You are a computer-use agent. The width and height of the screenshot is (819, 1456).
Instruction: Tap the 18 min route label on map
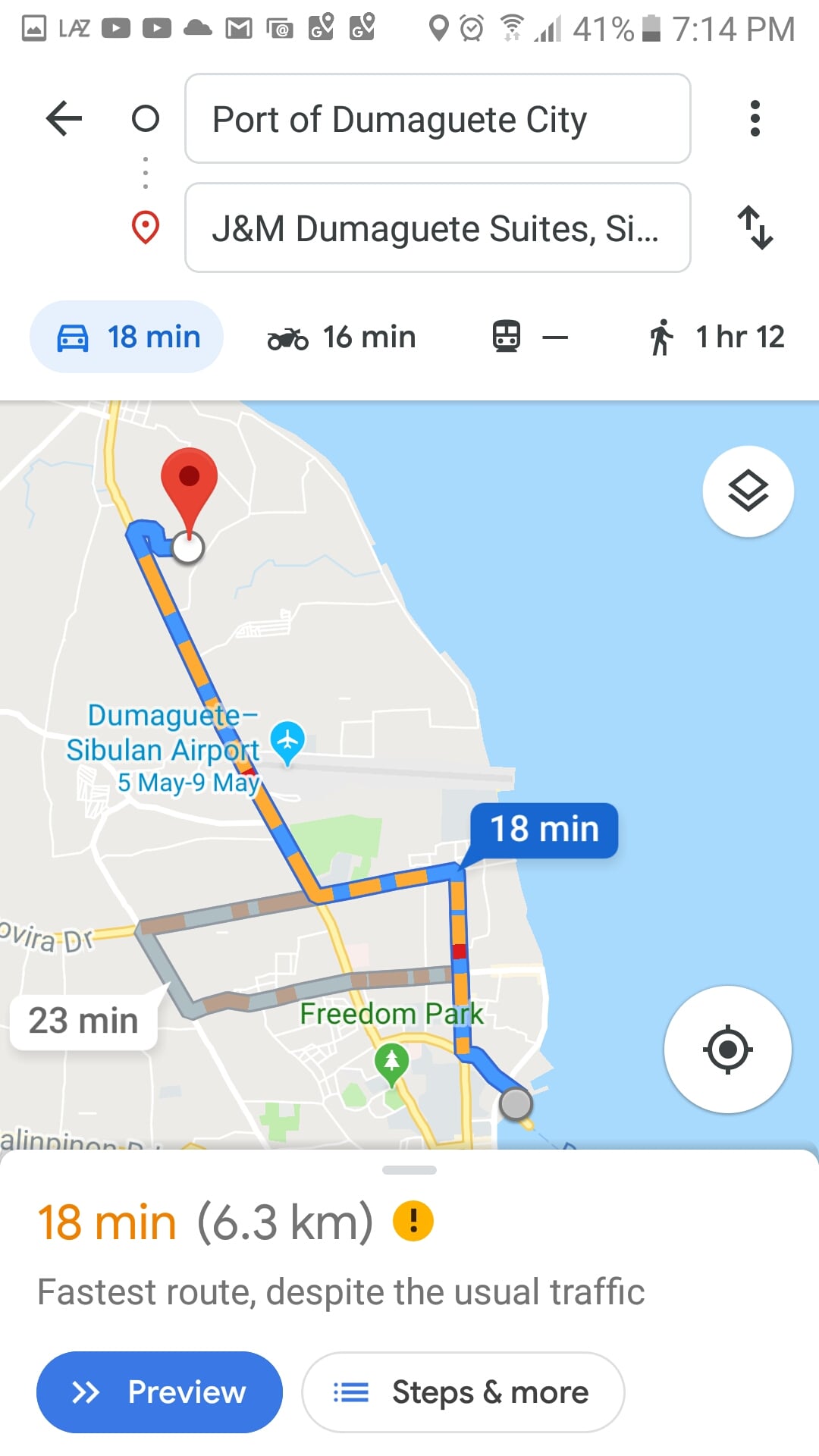tap(544, 830)
